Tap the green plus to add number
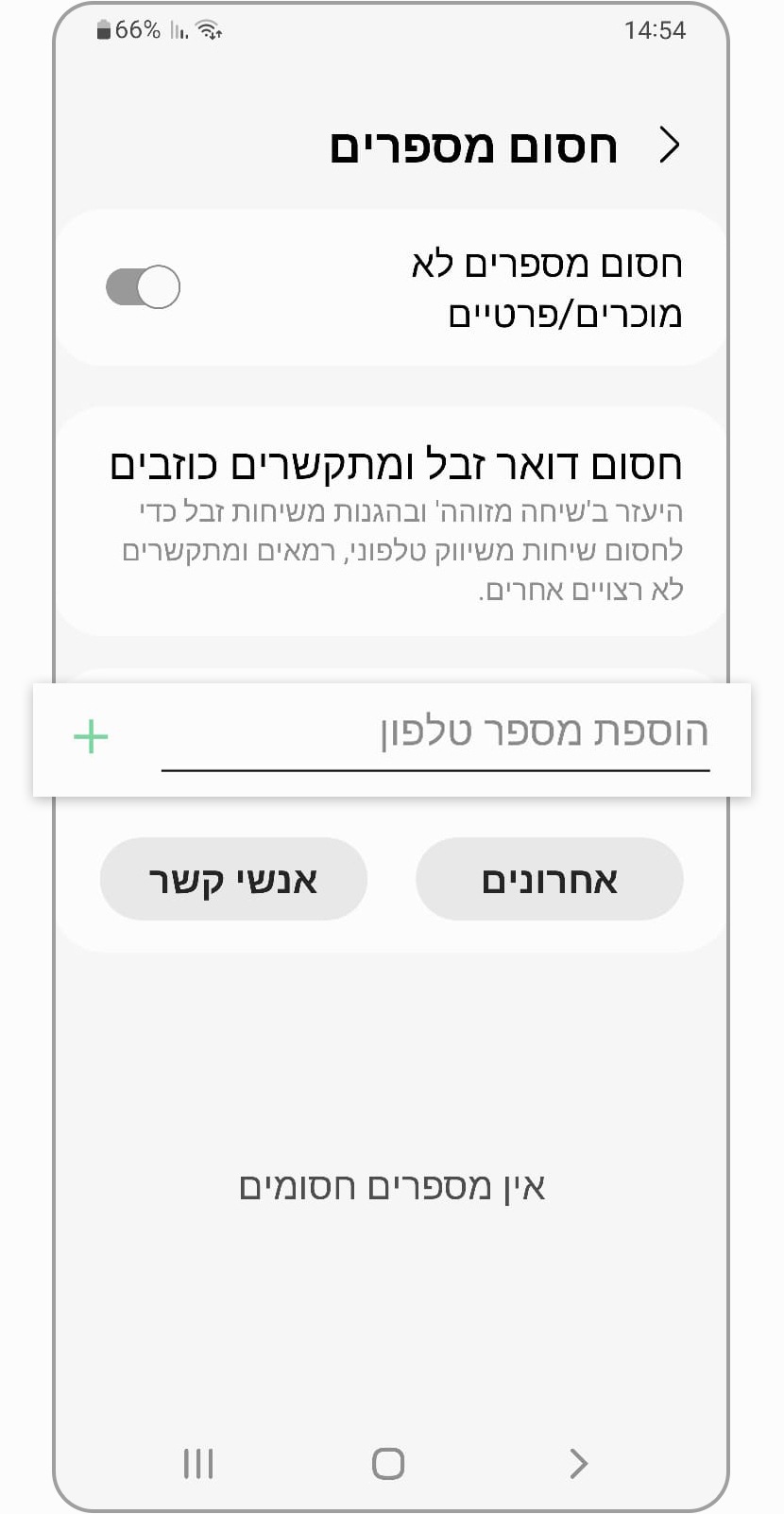The height and width of the screenshot is (1514, 784). [91, 736]
